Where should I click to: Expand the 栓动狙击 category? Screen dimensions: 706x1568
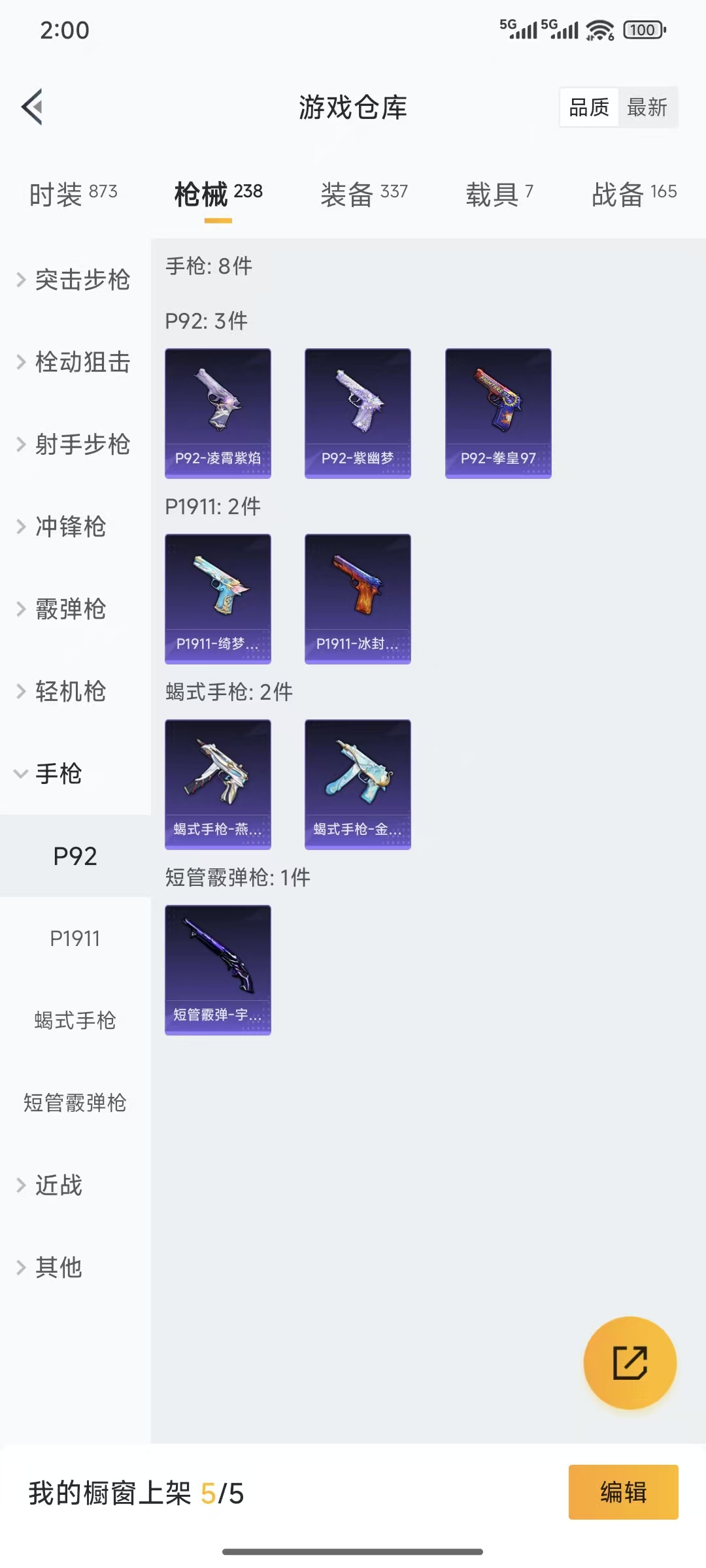point(74,362)
